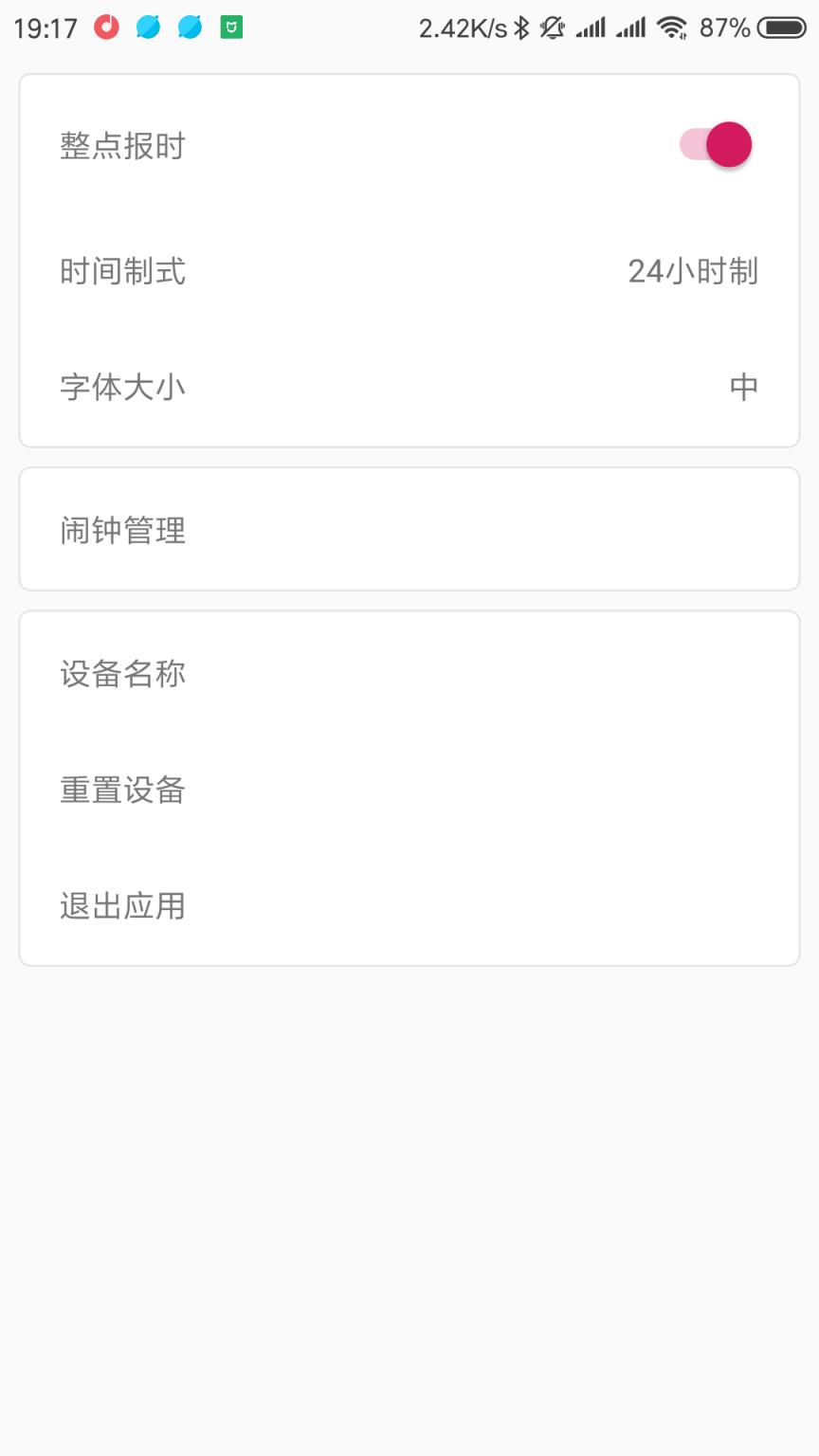This screenshot has width=819, height=1456.
Task: Tap the 19:17 clock in the status bar
Action: coord(45,27)
